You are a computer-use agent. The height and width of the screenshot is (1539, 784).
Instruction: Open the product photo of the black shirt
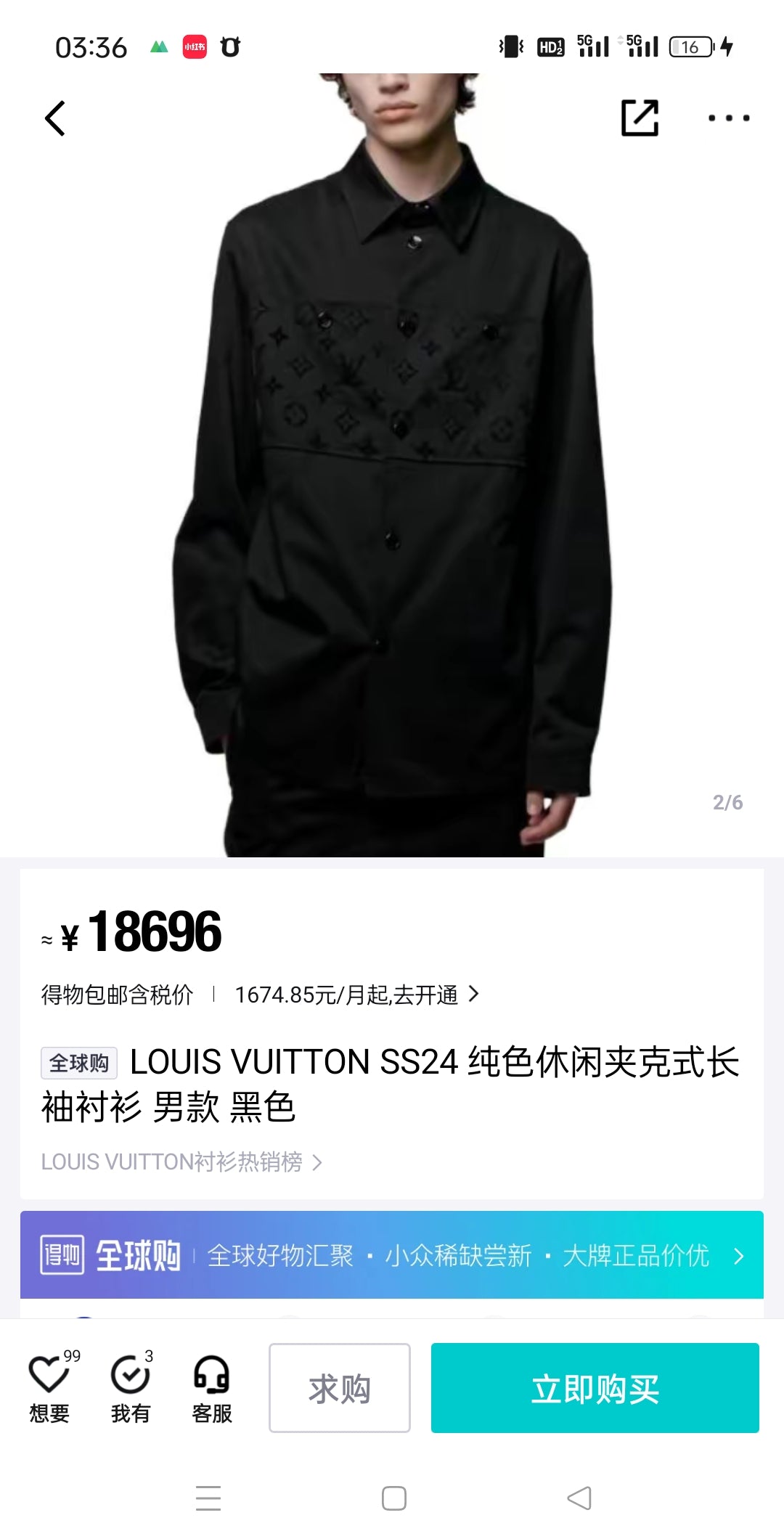(392, 465)
